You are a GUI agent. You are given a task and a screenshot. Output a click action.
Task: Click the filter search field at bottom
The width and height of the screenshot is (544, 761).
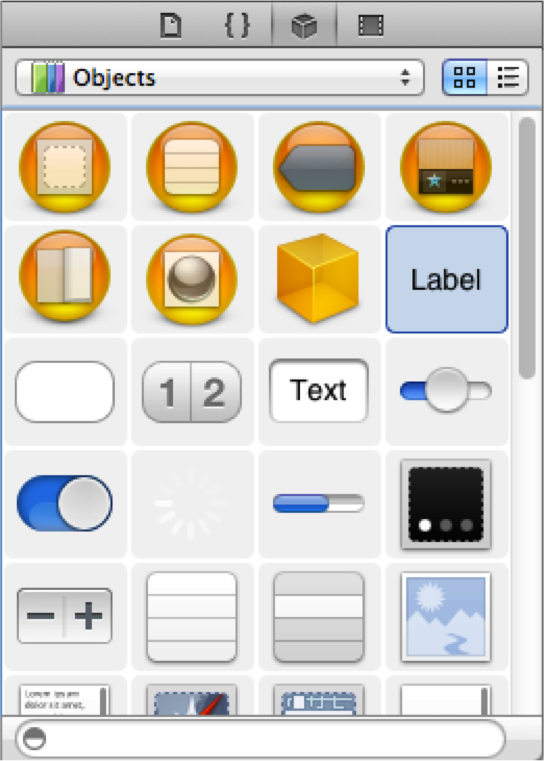tap(261, 739)
